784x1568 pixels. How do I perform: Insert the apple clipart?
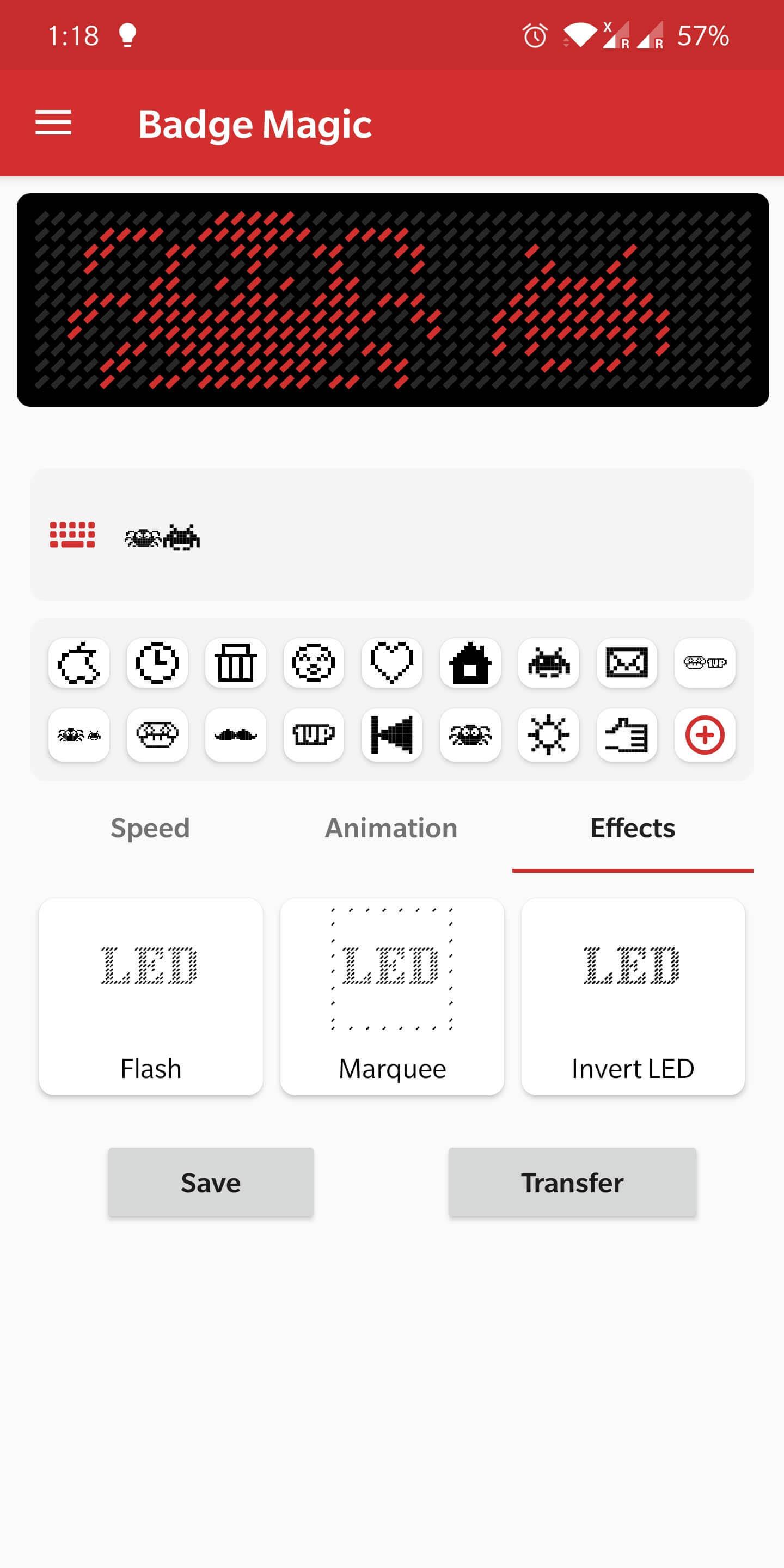[x=79, y=663]
